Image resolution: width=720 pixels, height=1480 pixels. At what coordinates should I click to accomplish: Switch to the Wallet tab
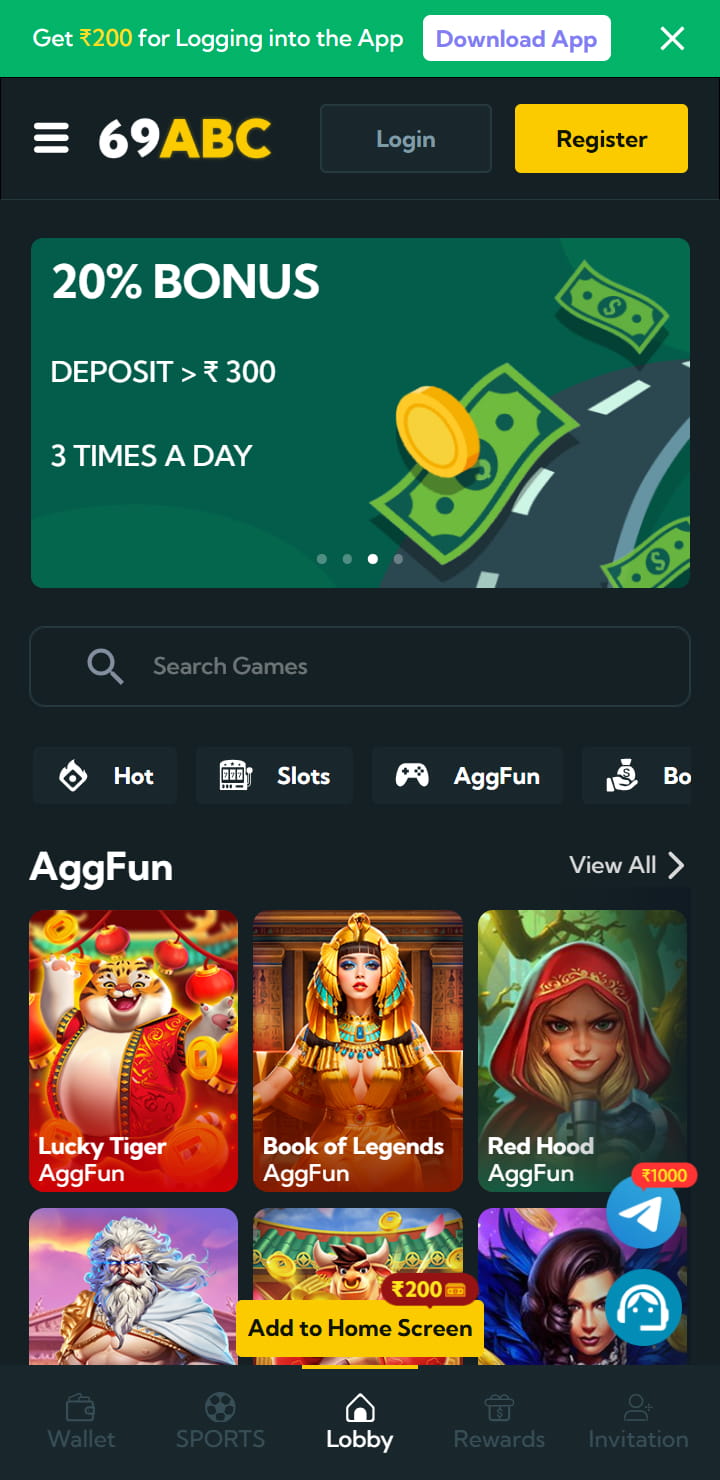(82, 1422)
